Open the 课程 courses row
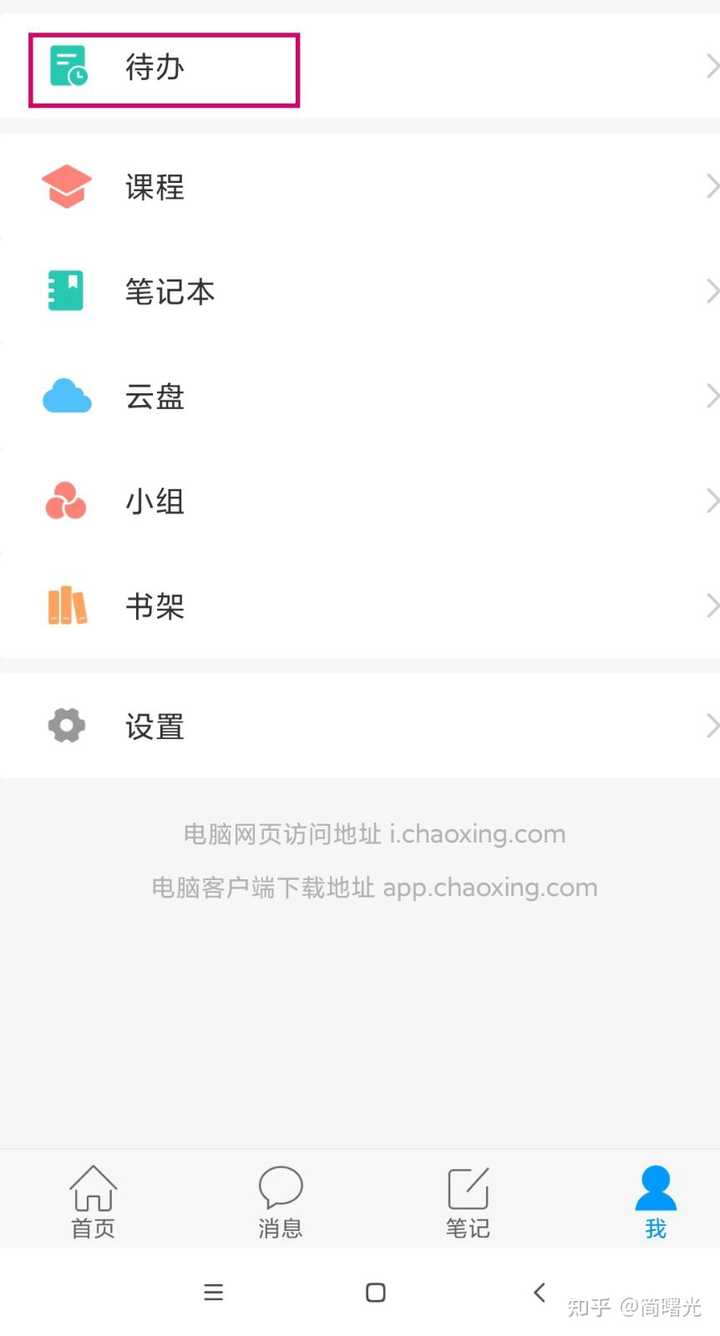 [155, 187]
